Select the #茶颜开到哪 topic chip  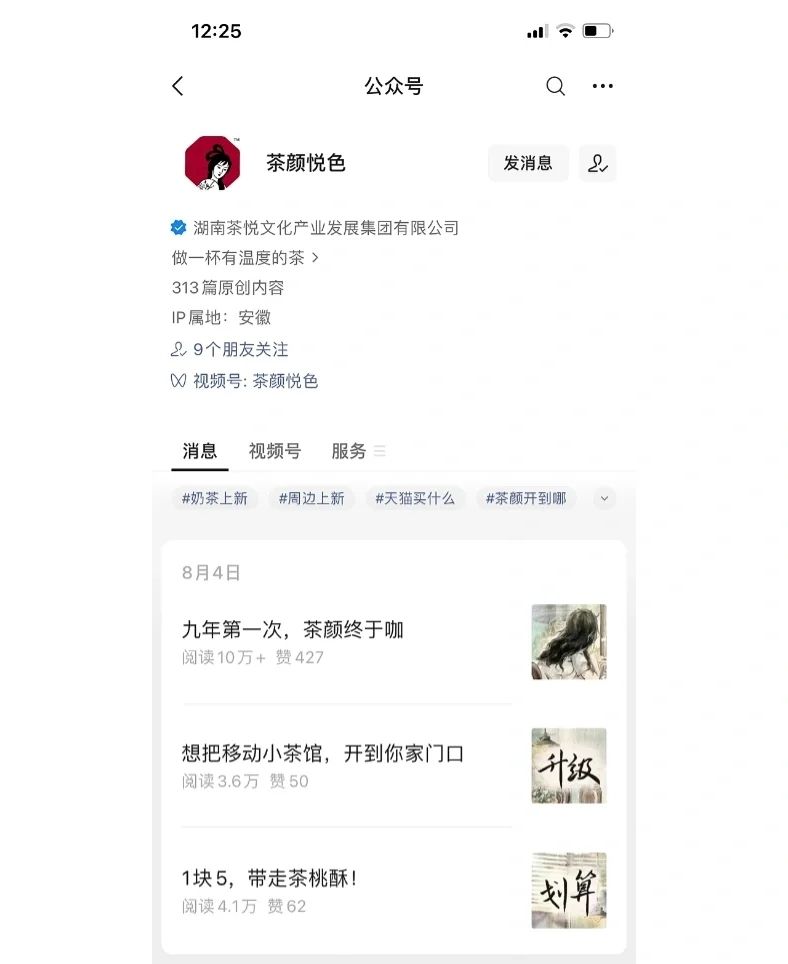pyautogui.click(x=525, y=498)
